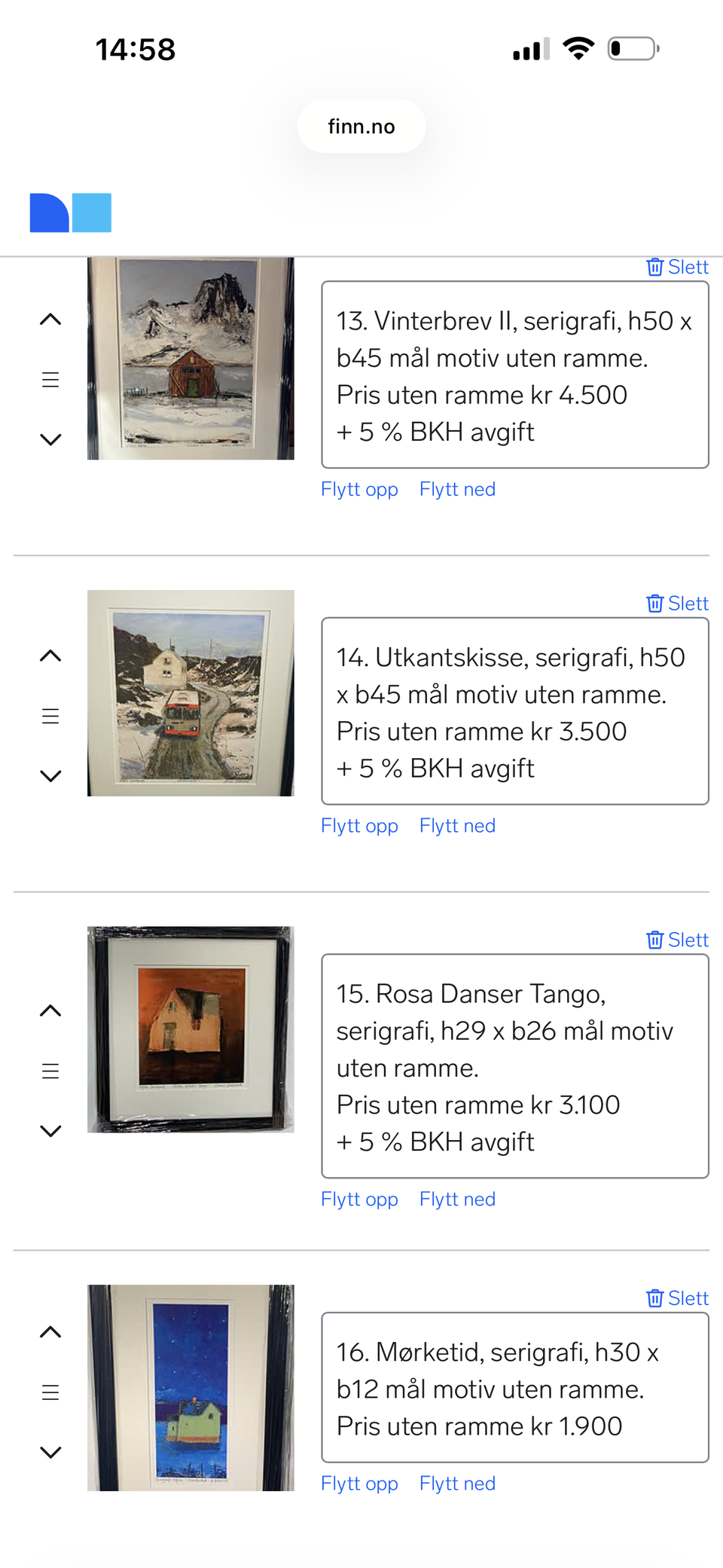The height and width of the screenshot is (1568, 723).
Task: Click the Slett trash icon for Utkantskisse
Action: pos(657,603)
